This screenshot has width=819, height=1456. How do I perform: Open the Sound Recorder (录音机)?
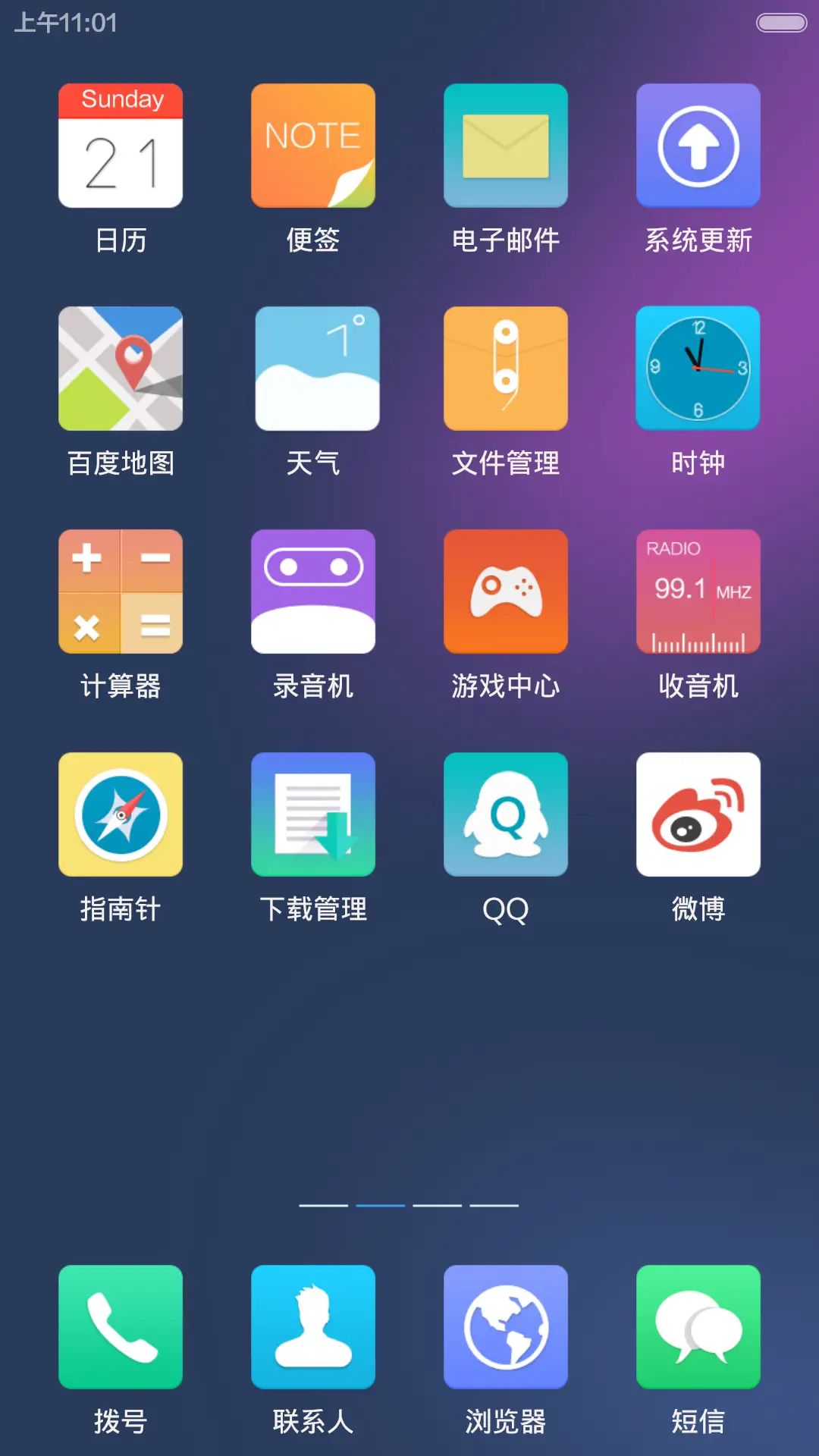(x=312, y=591)
